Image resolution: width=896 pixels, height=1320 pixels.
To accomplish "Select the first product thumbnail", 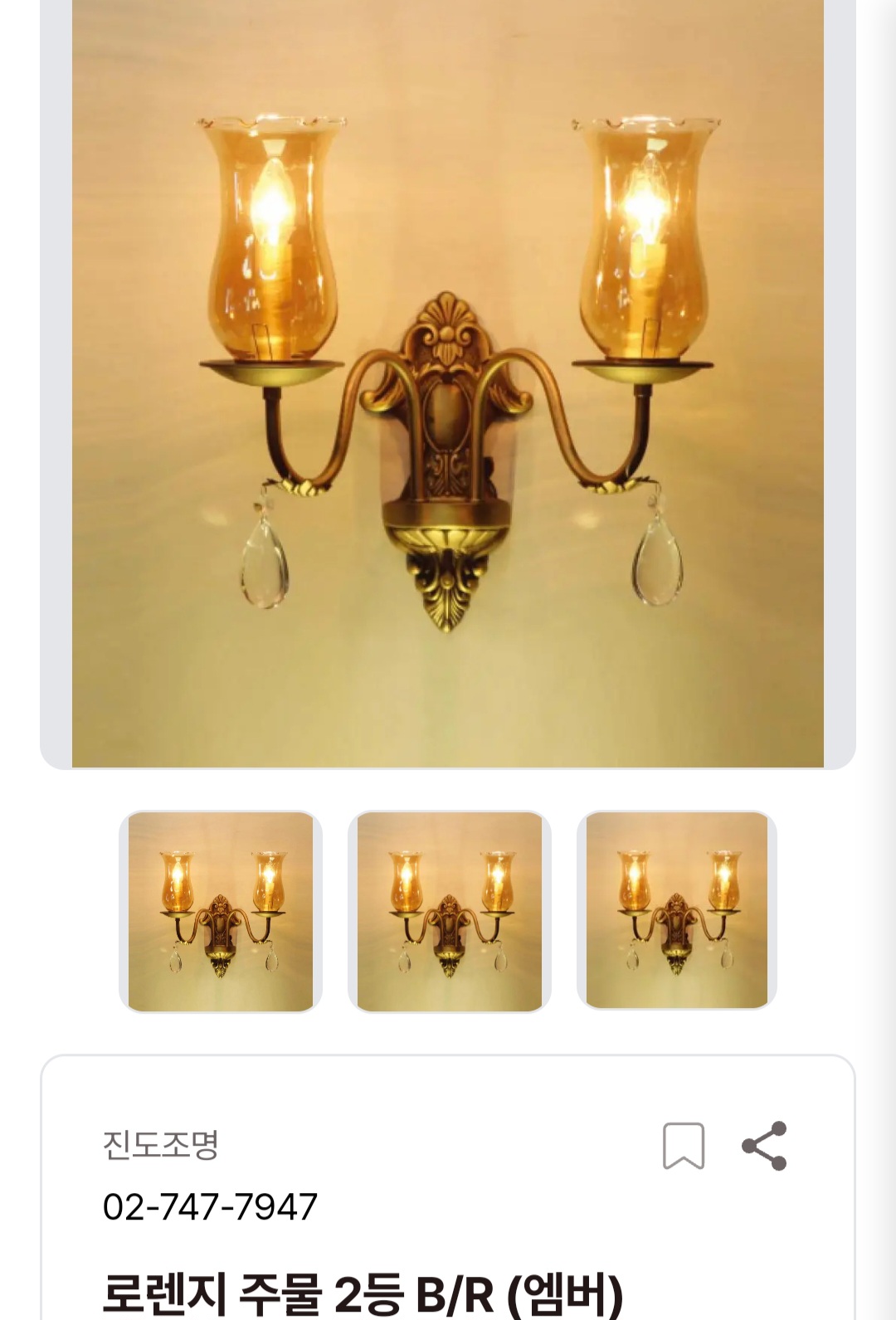I will 221,911.
